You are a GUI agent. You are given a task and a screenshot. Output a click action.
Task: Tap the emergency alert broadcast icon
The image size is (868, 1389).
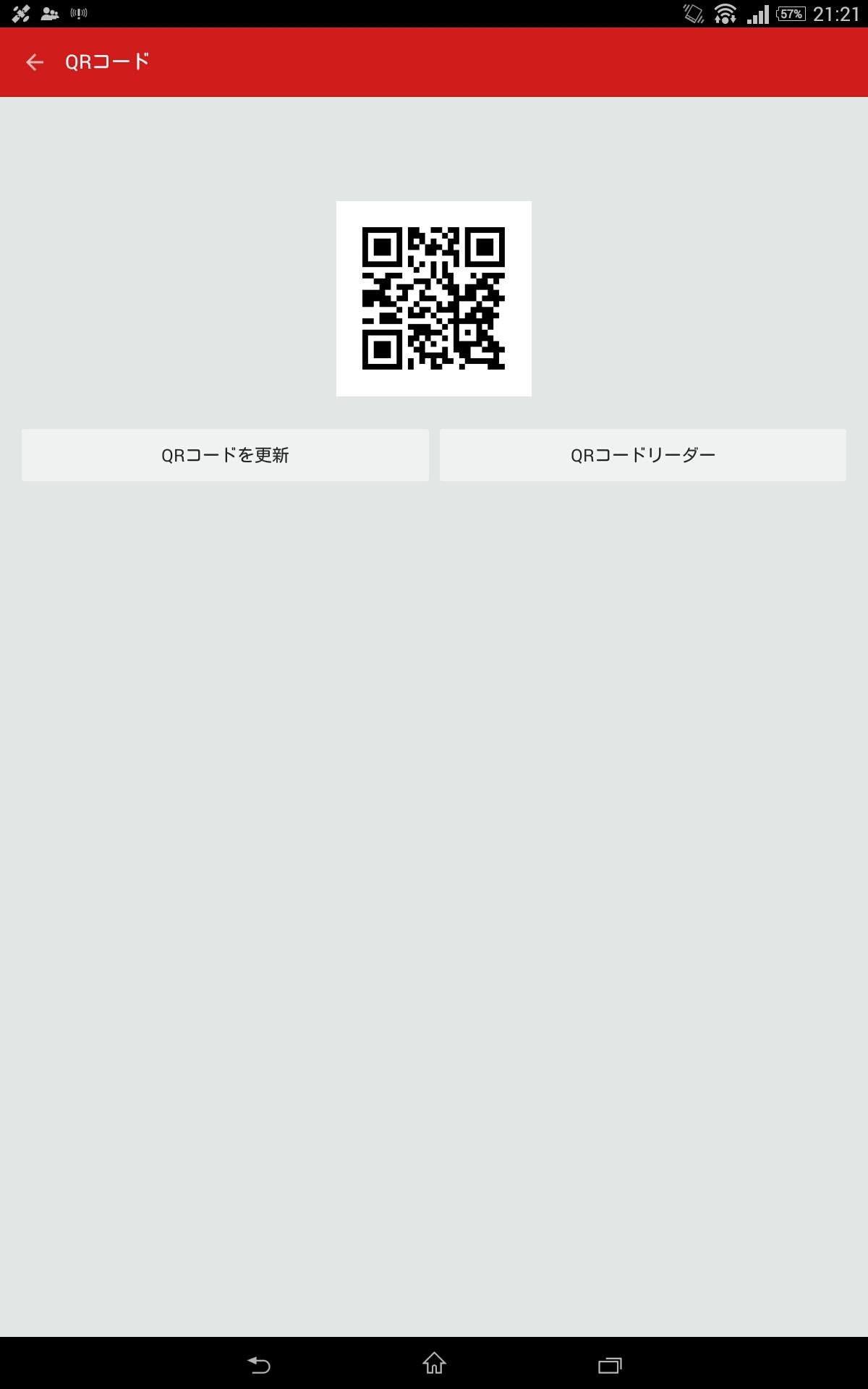80,12
